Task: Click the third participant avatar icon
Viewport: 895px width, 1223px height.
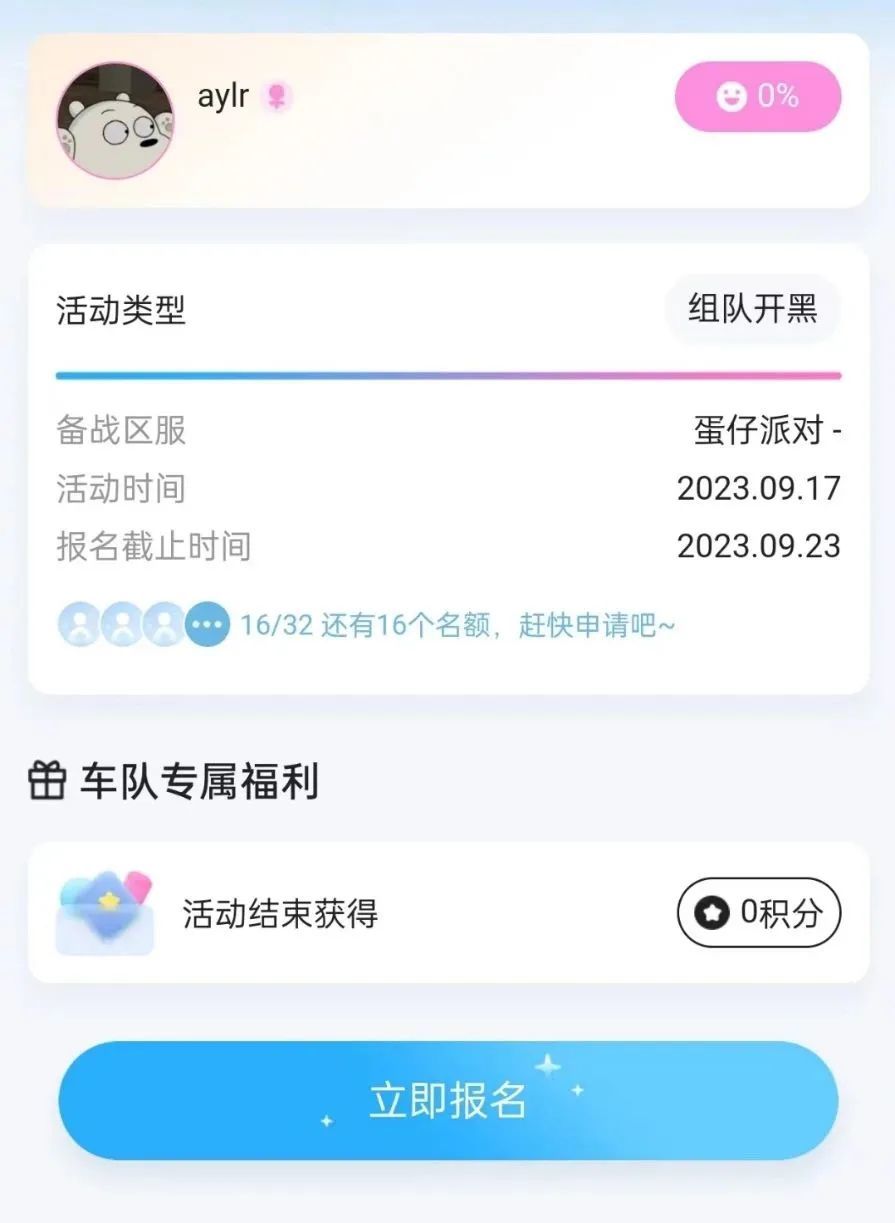Action: pyautogui.click(x=163, y=624)
